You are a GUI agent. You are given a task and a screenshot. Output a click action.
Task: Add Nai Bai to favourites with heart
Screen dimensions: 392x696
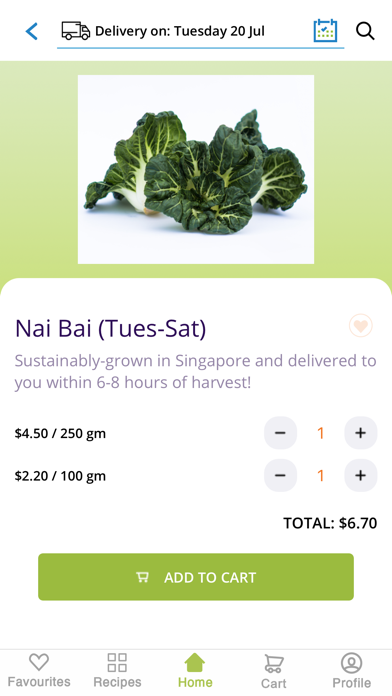pyautogui.click(x=360, y=326)
